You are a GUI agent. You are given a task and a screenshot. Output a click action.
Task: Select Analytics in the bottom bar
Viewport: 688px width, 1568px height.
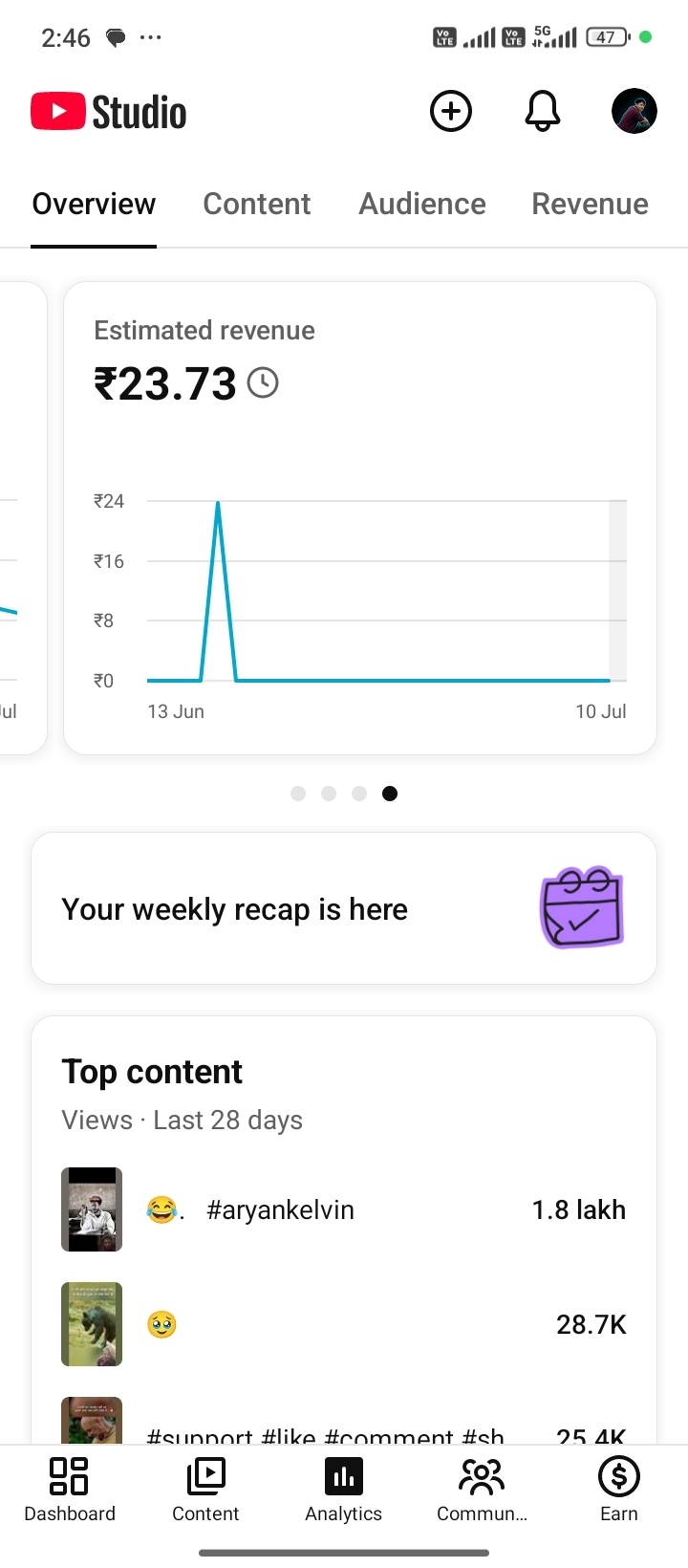tap(344, 1490)
